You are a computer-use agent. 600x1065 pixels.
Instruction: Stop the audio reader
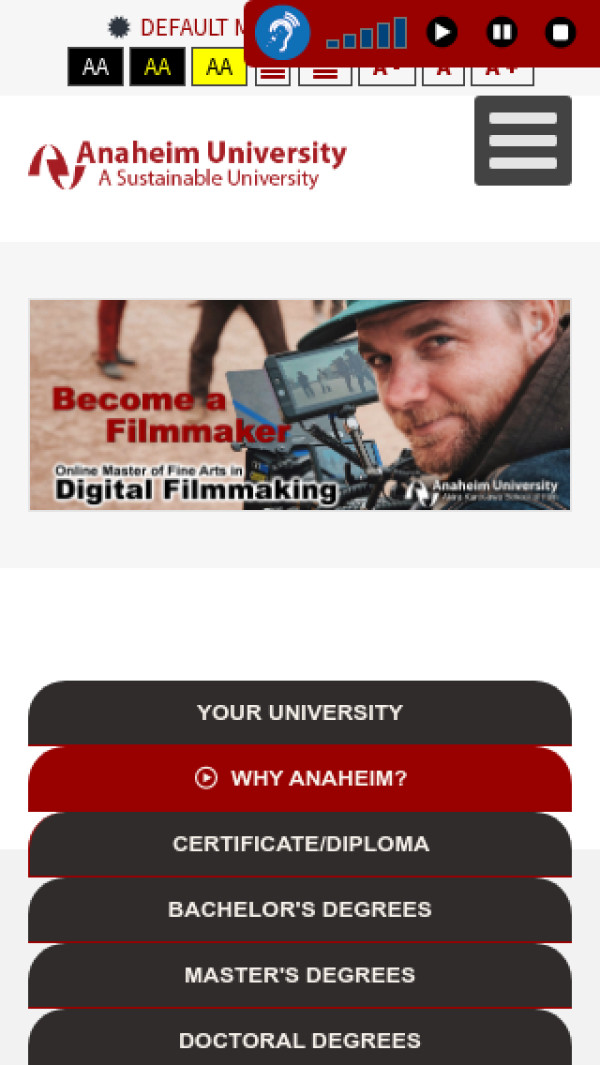(x=560, y=32)
